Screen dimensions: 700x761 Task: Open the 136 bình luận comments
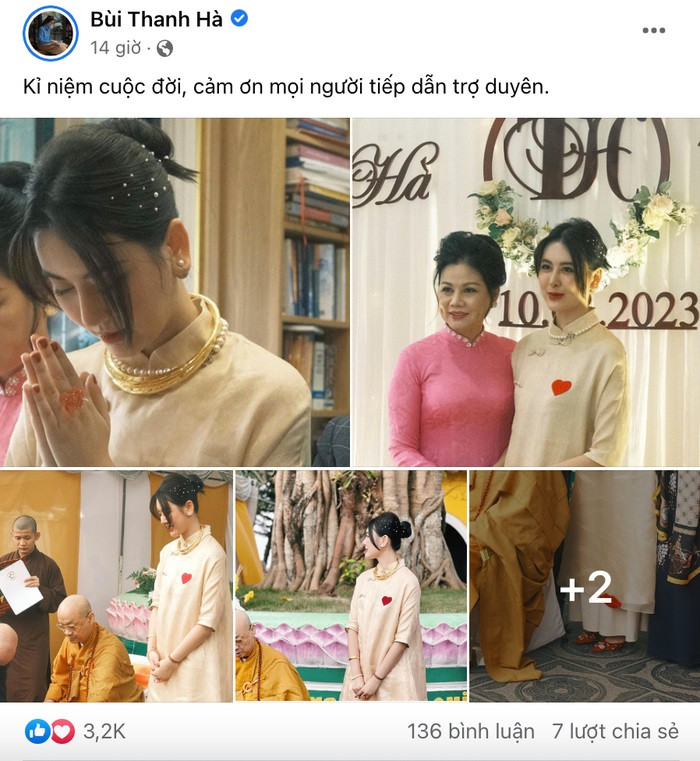(x=470, y=732)
